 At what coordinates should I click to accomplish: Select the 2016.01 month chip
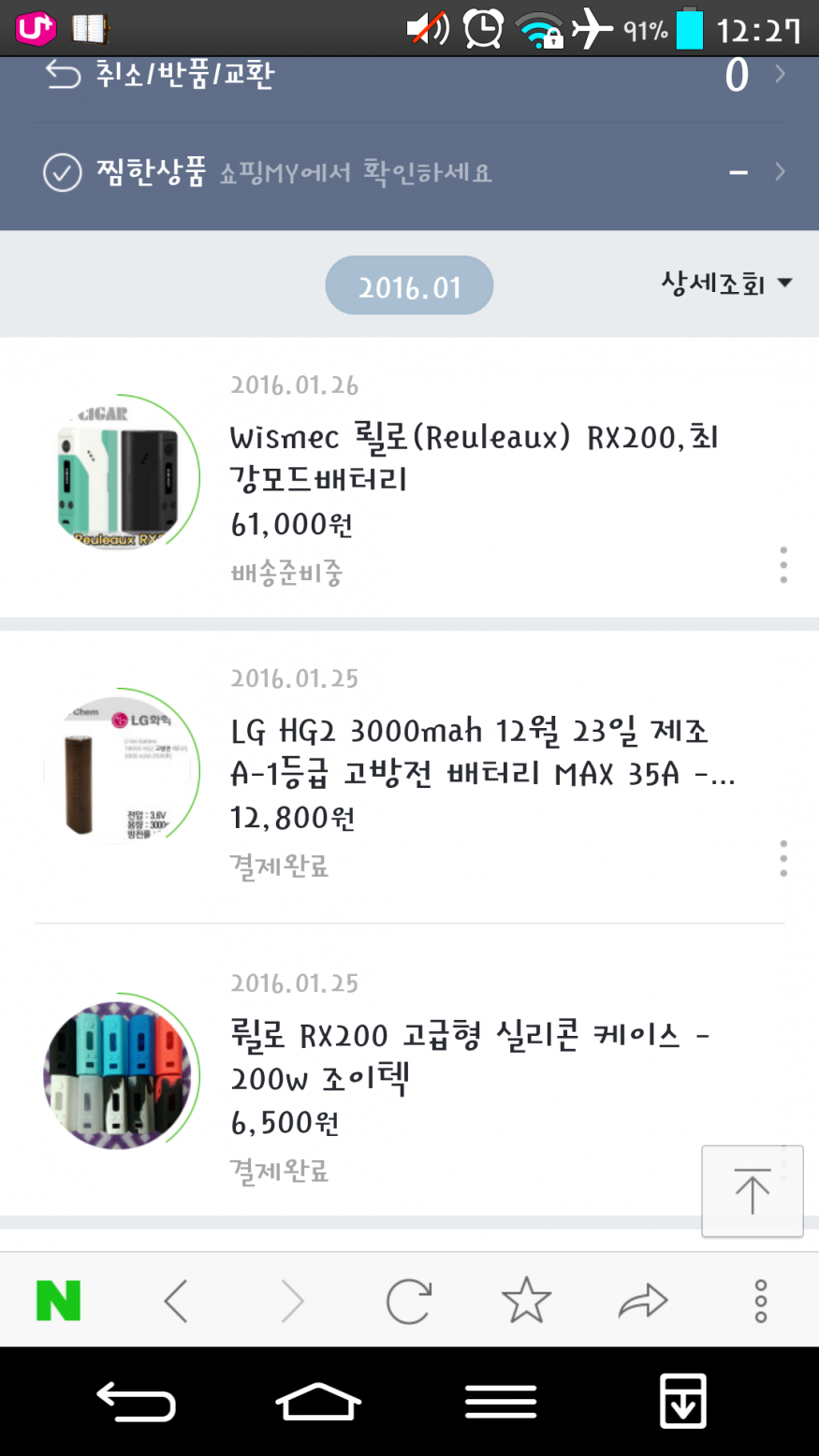(x=409, y=286)
